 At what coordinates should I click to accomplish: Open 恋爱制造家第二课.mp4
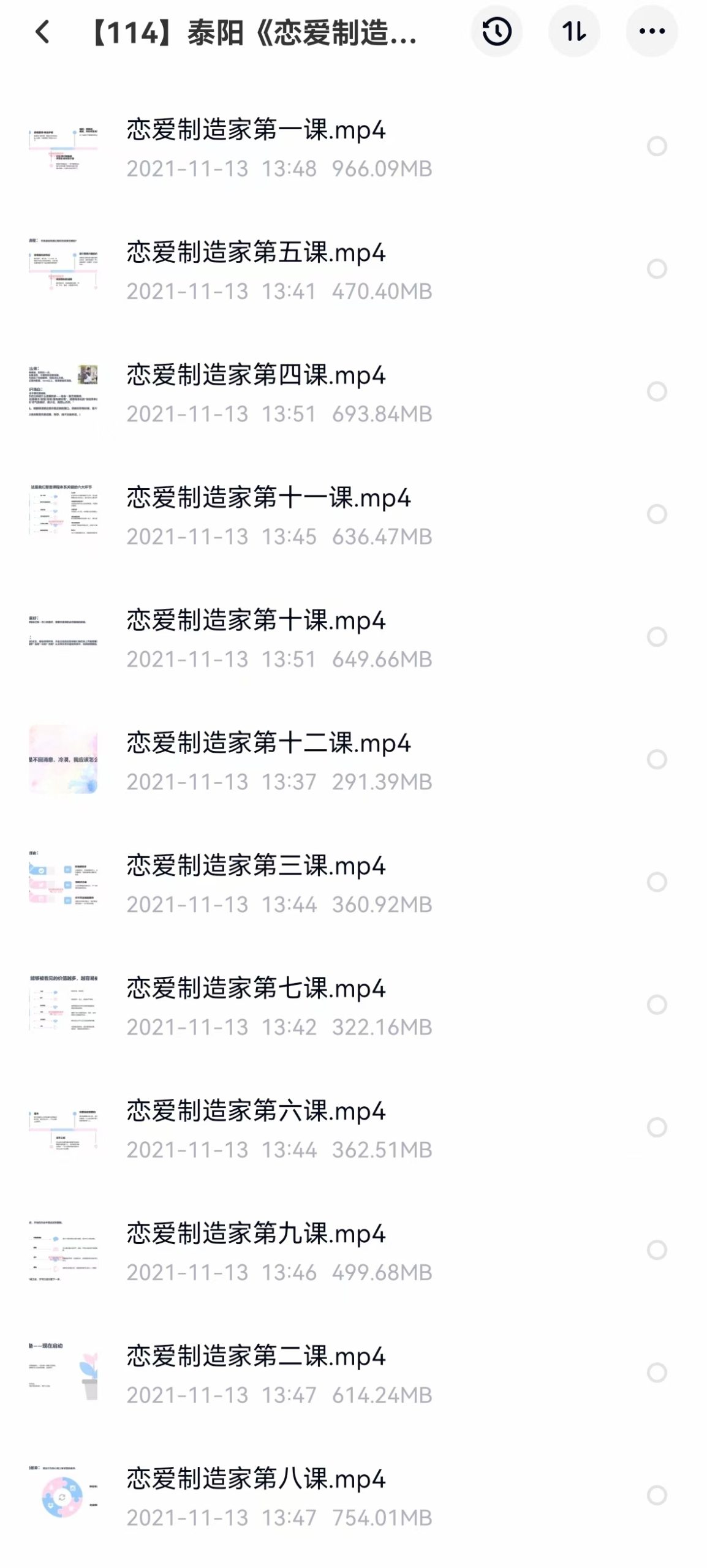point(353,1373)
